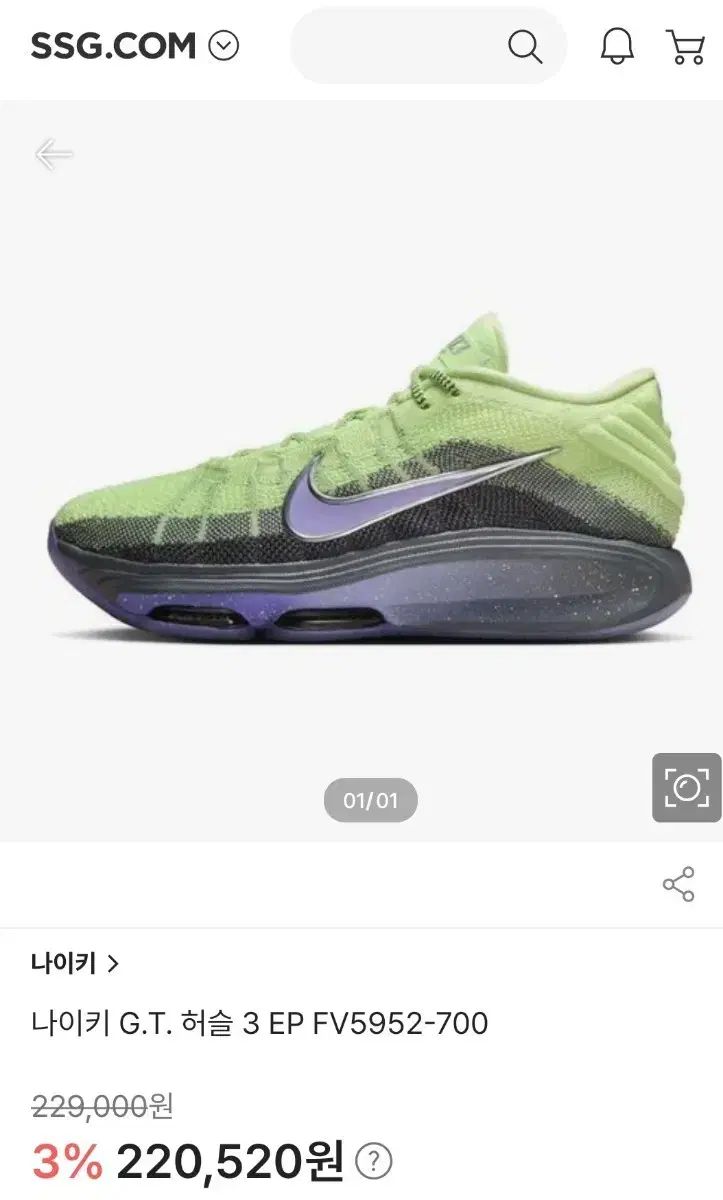Open the shopping cart
This screenshot has height=1200, width=723.
[685, 46]
